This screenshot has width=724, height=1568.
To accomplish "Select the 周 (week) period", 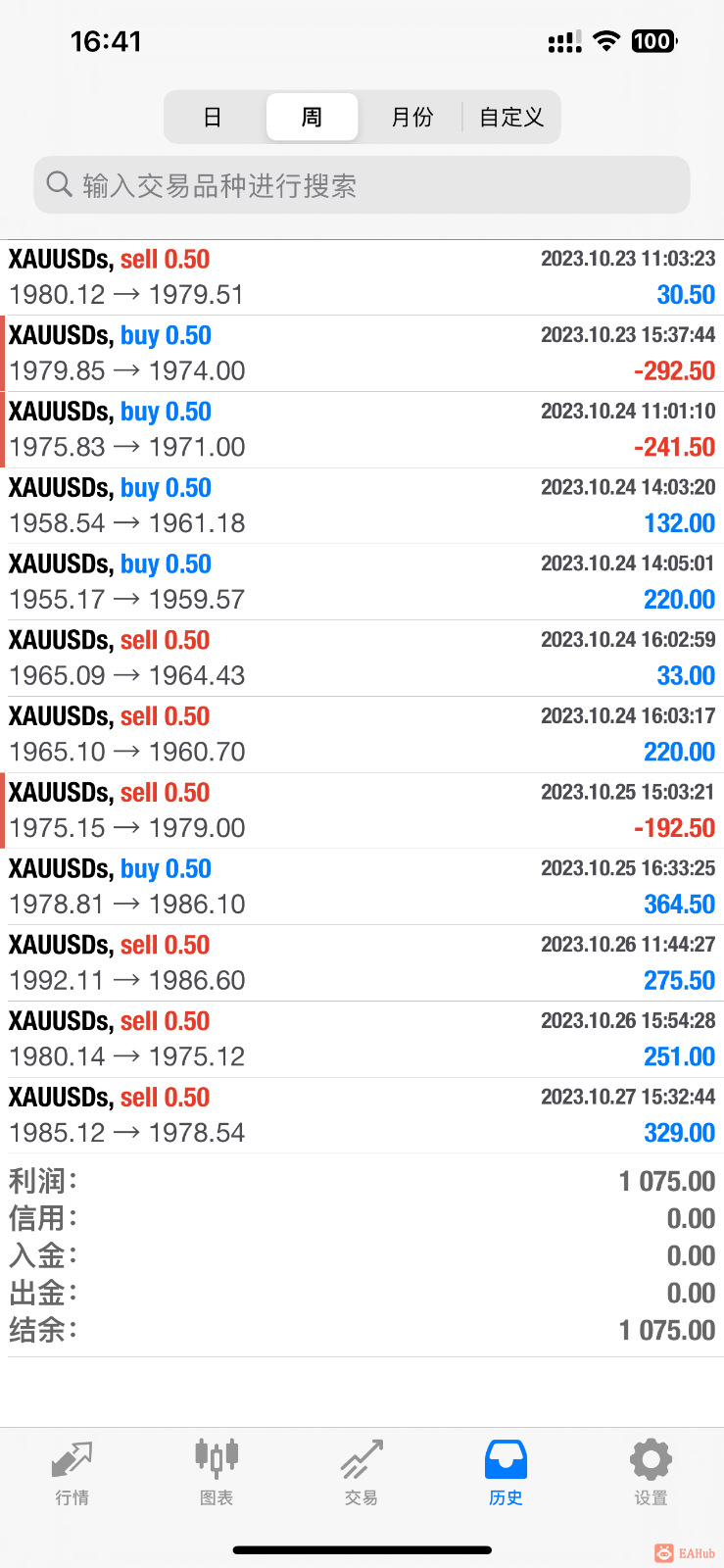I will pos(312,118).
